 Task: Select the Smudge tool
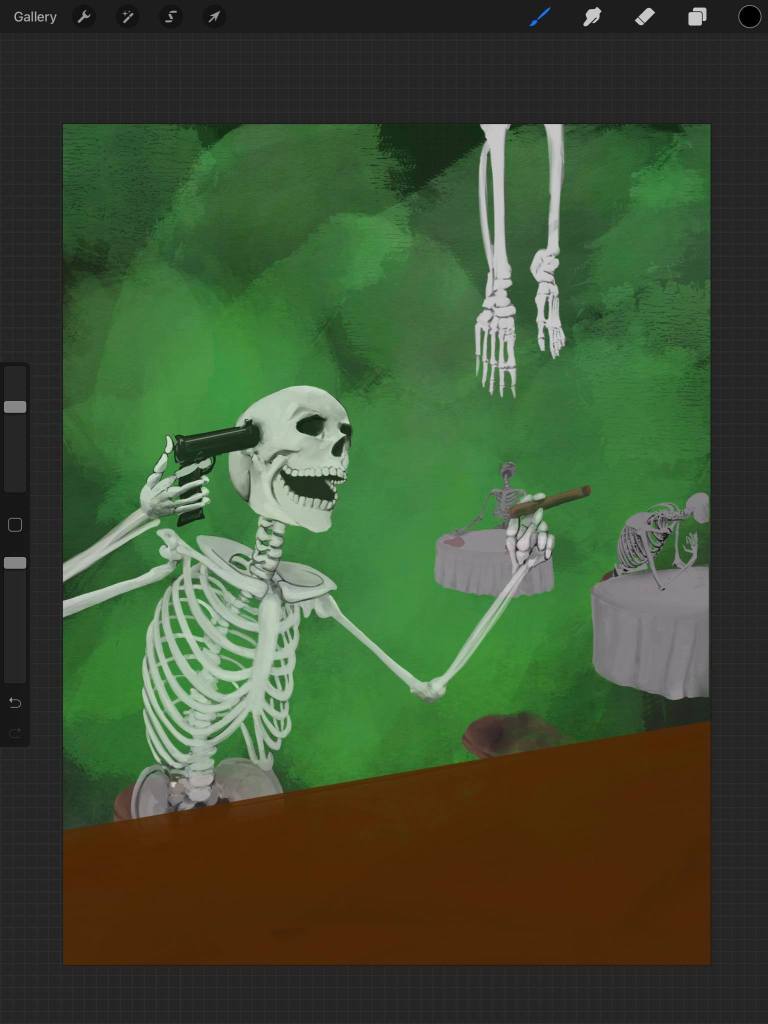click(592, 17)
